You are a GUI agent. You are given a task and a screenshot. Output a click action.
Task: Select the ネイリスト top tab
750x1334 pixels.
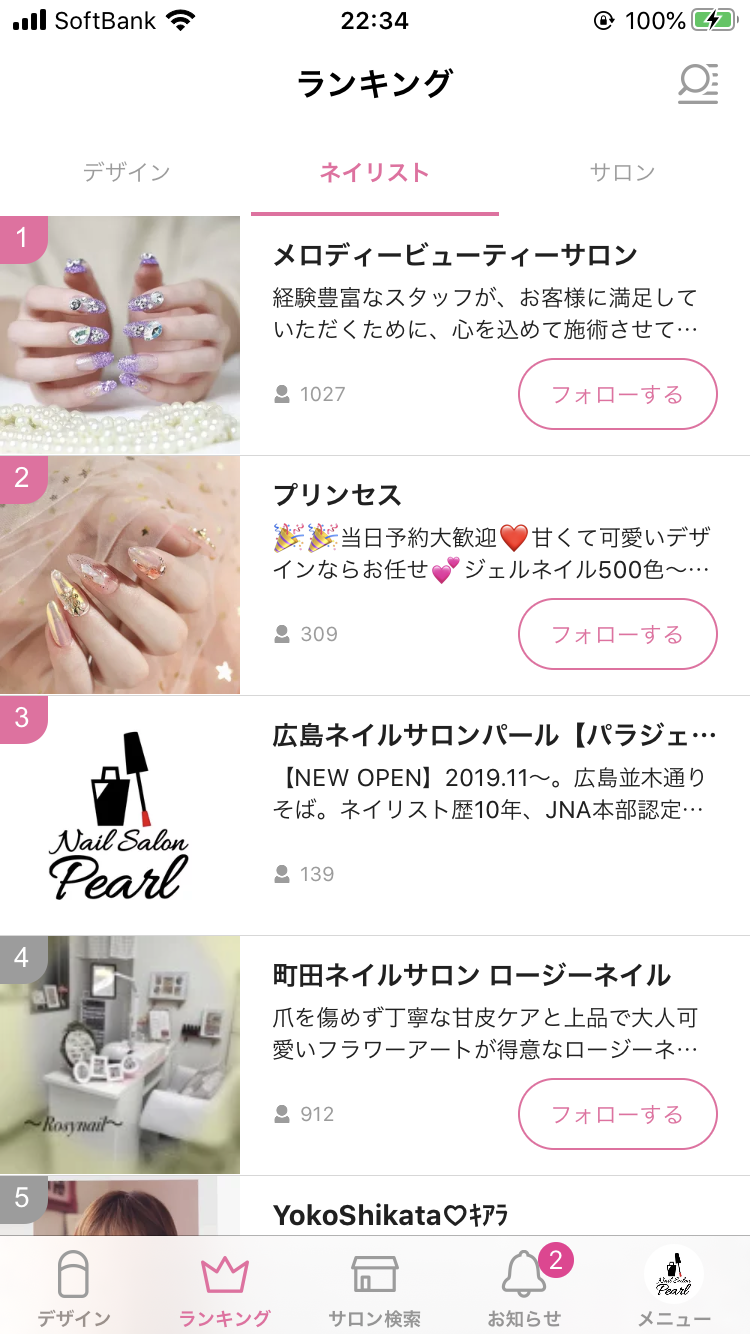(374, 173)
